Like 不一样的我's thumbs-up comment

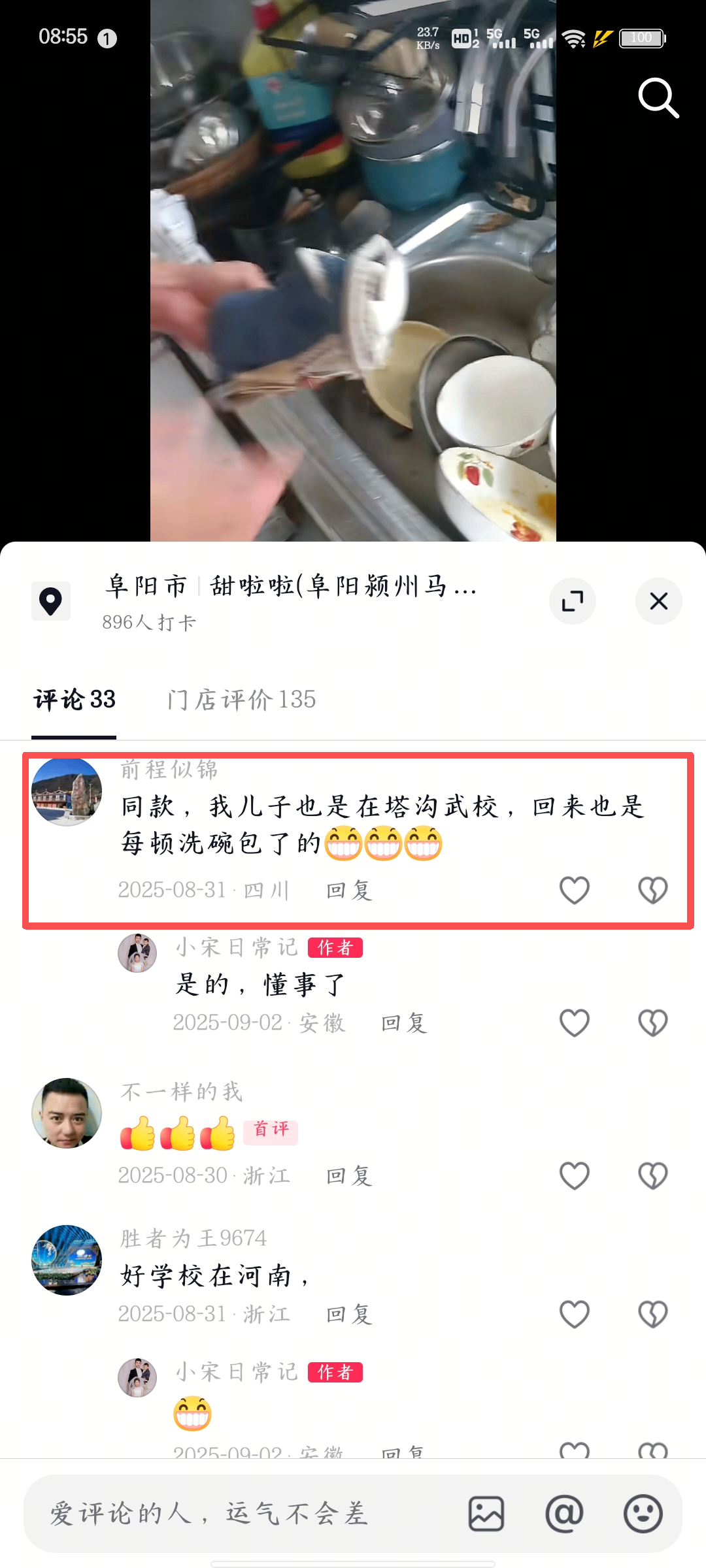575,1175
